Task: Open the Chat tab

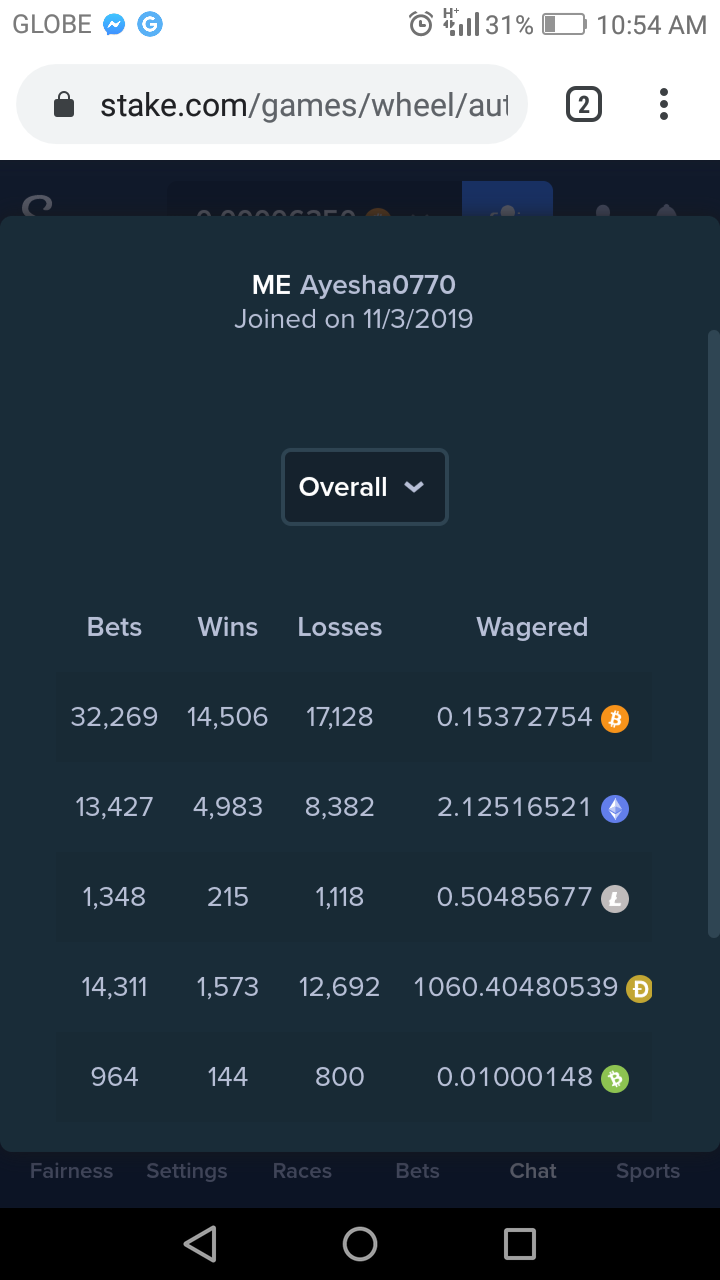Action: coord(533,1171)
